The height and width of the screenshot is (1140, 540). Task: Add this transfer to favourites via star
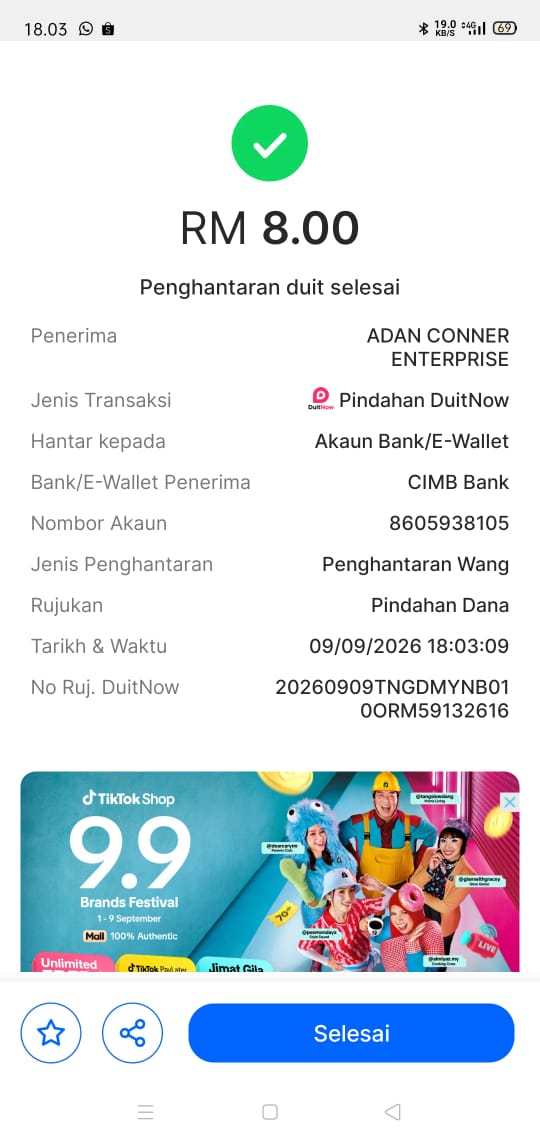(x=51, y=1033)
